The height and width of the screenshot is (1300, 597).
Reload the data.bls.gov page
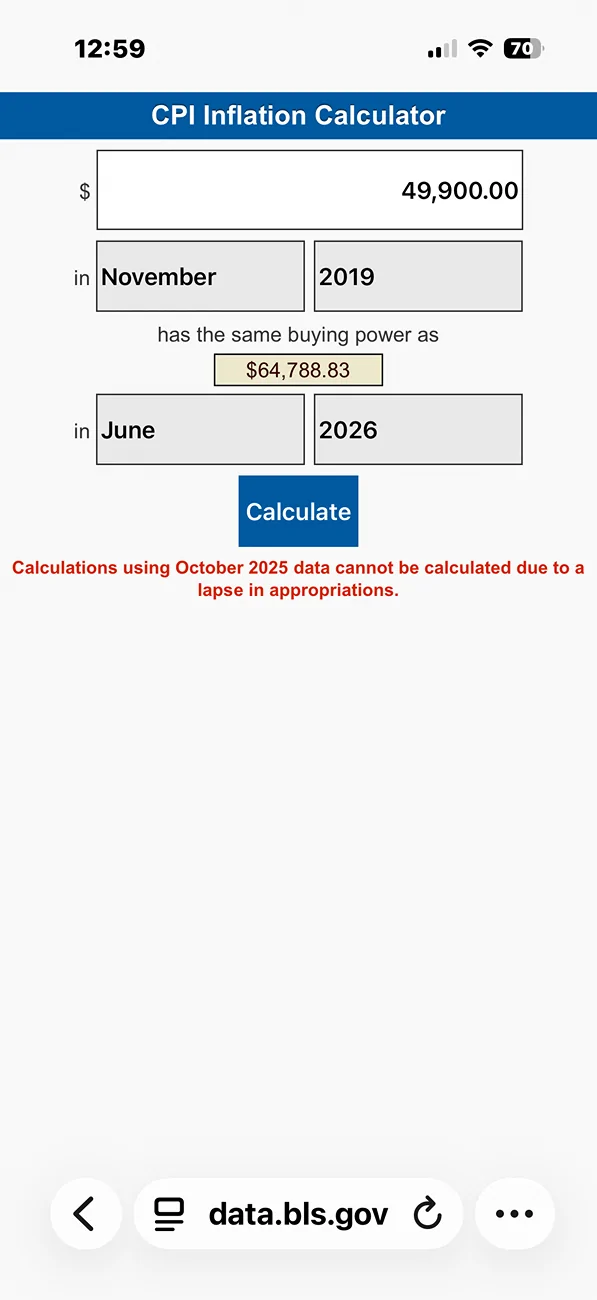[427, 1214]
